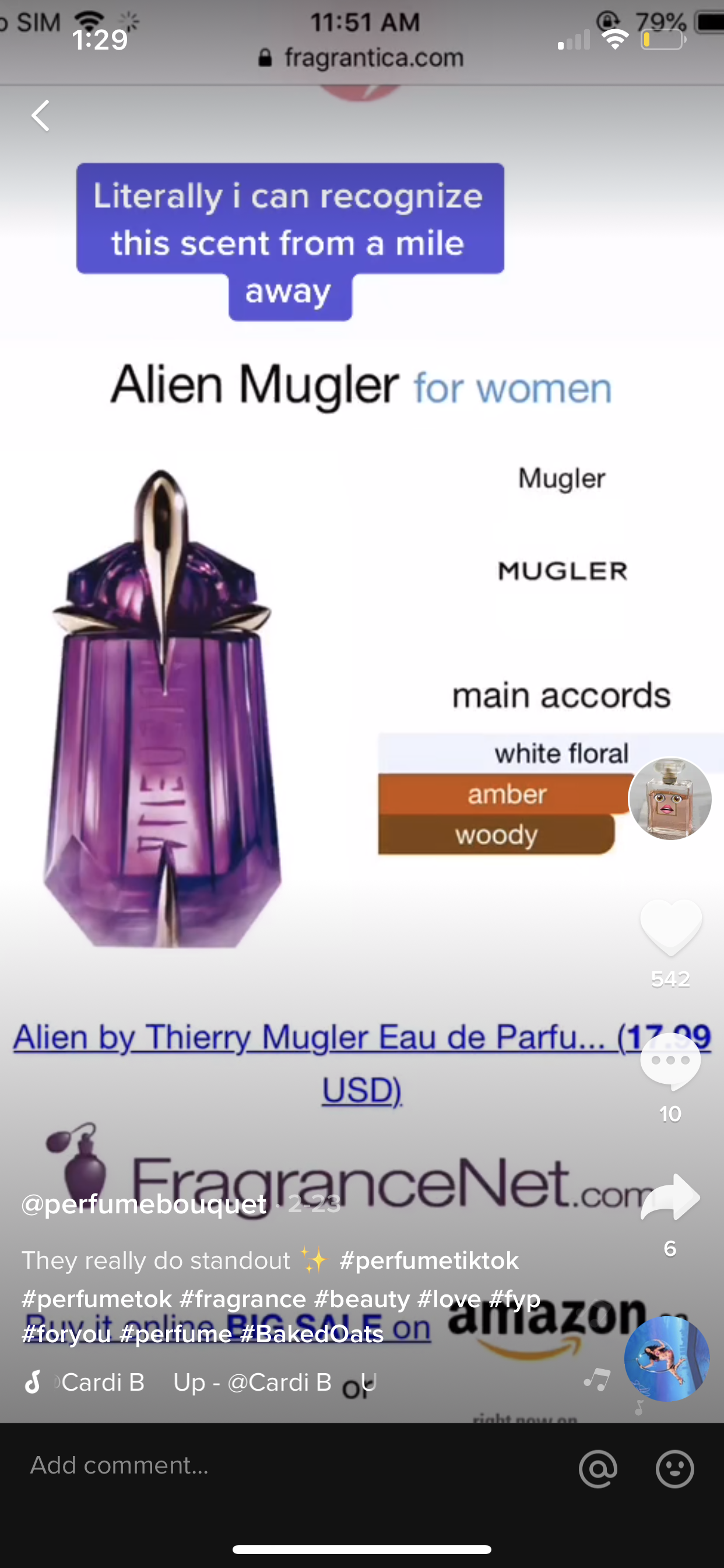This screenshot has width=724, height=1568.
Task: Open the emoji picker in comment bar
Action: click(674, 1468)
